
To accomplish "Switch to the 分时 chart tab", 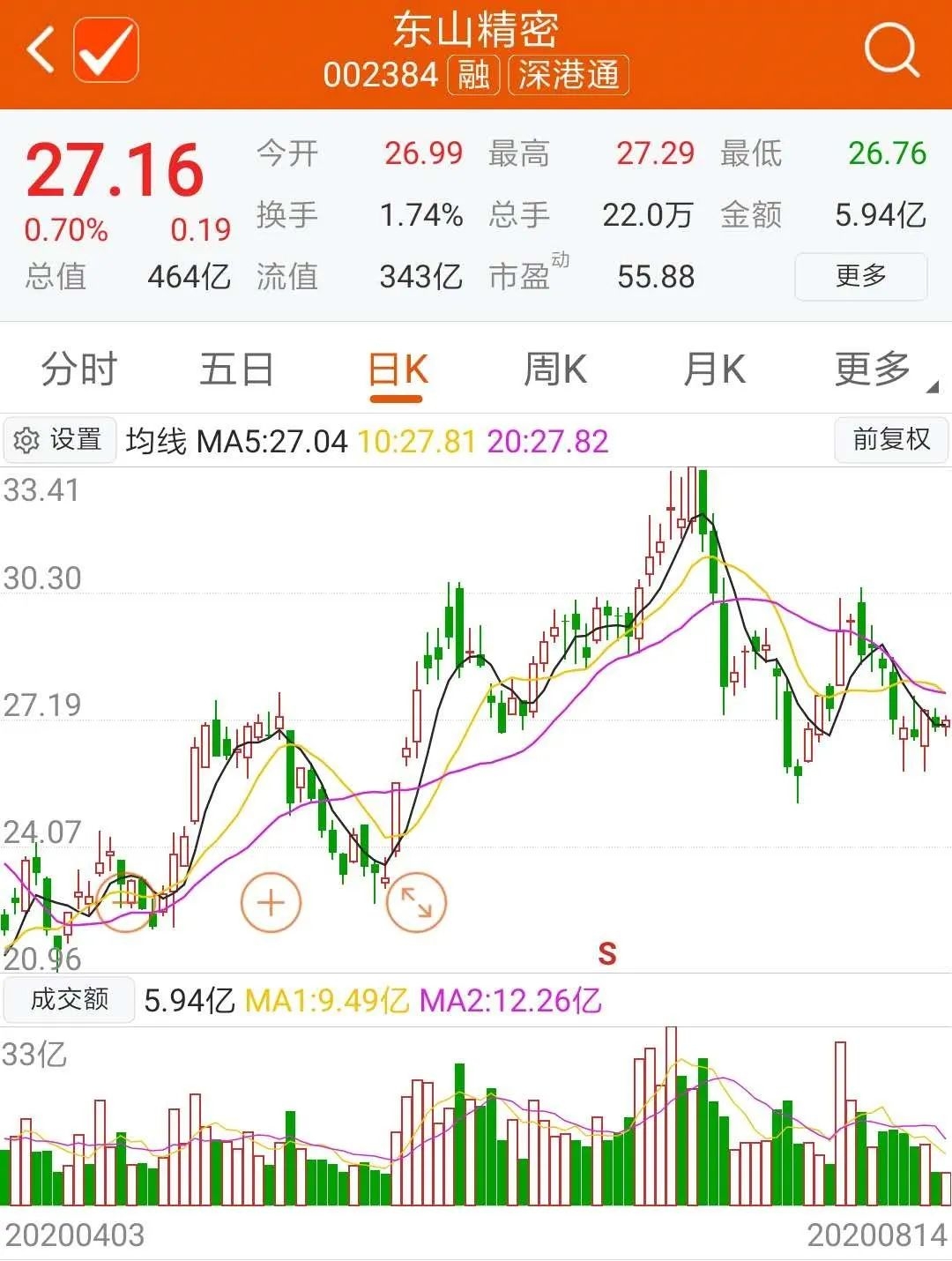I will coord(79,369).
